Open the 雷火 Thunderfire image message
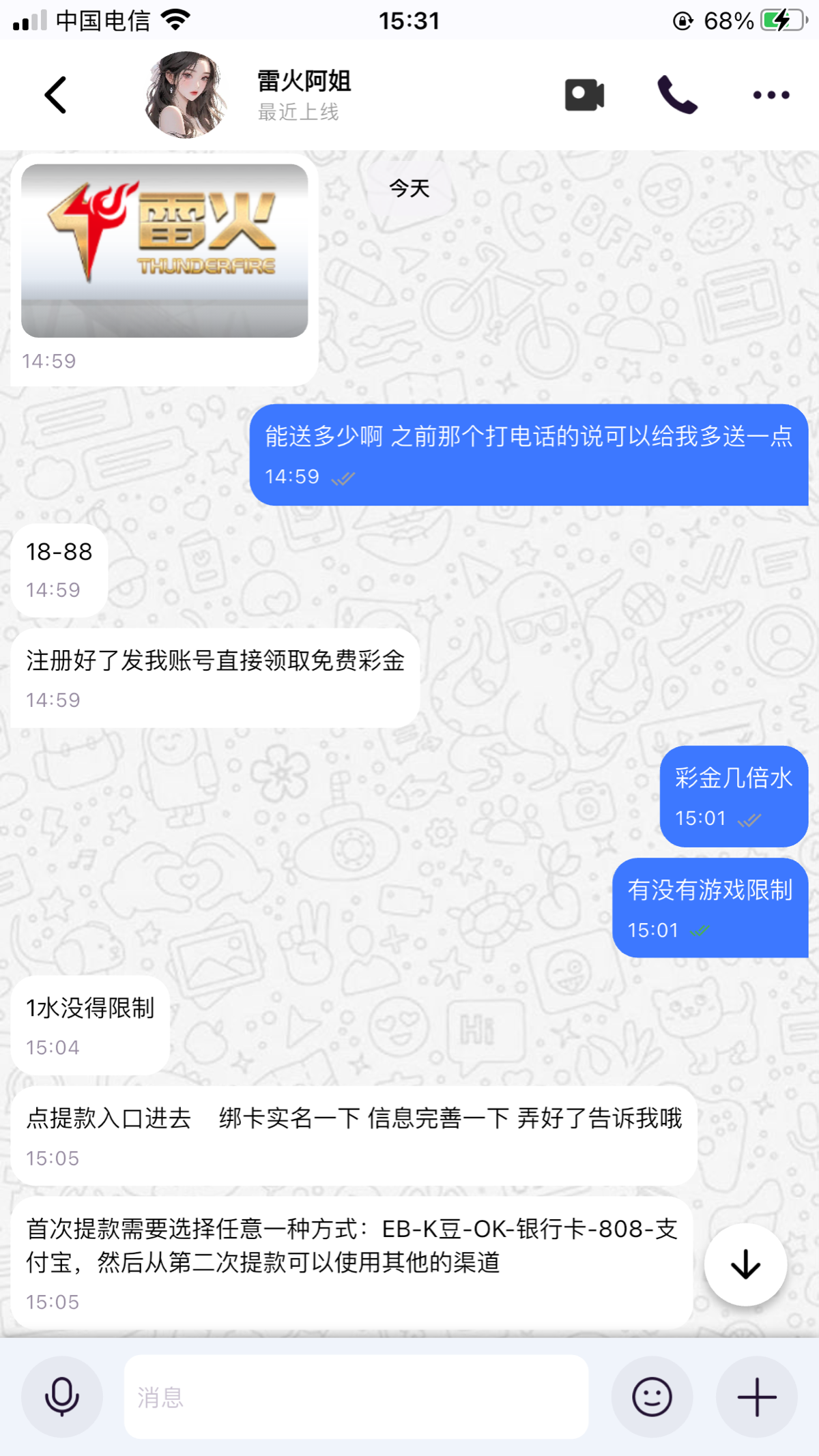The image size is (819, 1456). (164, 250)
